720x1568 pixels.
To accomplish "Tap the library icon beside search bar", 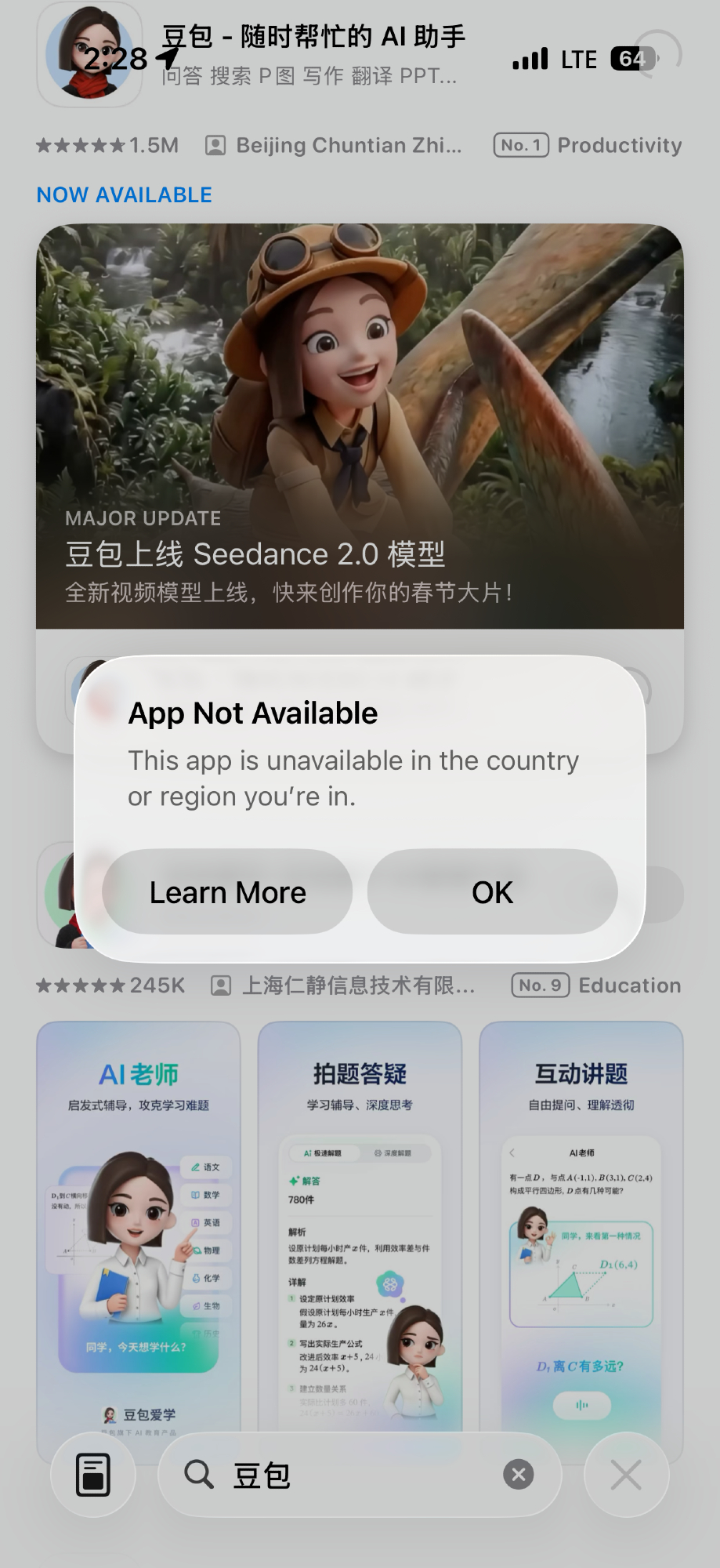I will pos(92,1475).
